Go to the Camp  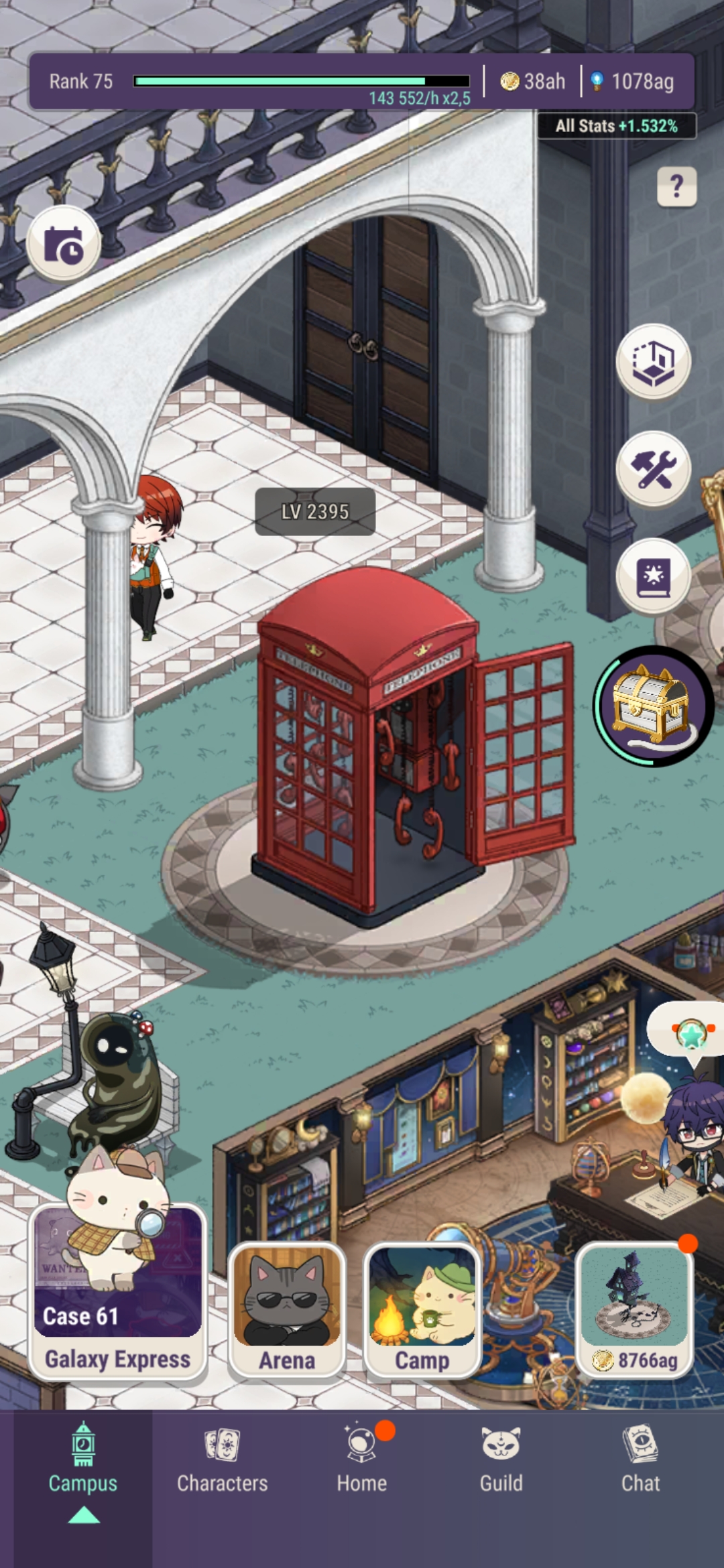422,1310
